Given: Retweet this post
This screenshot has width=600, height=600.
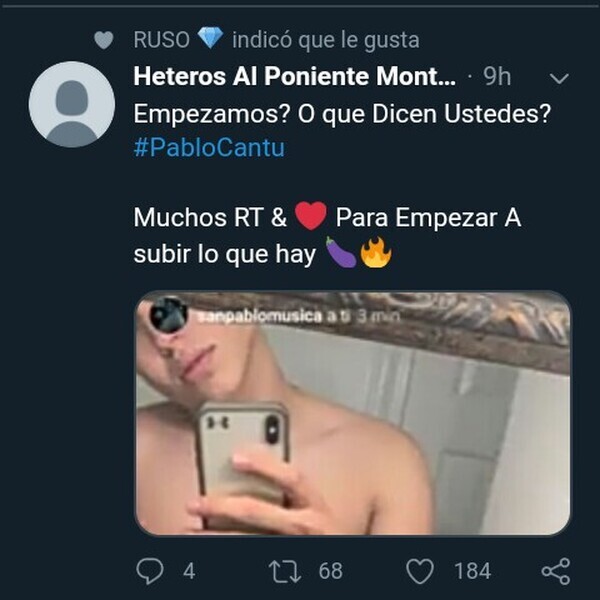Looking at the screenshot, I should [x=286, y=570].
